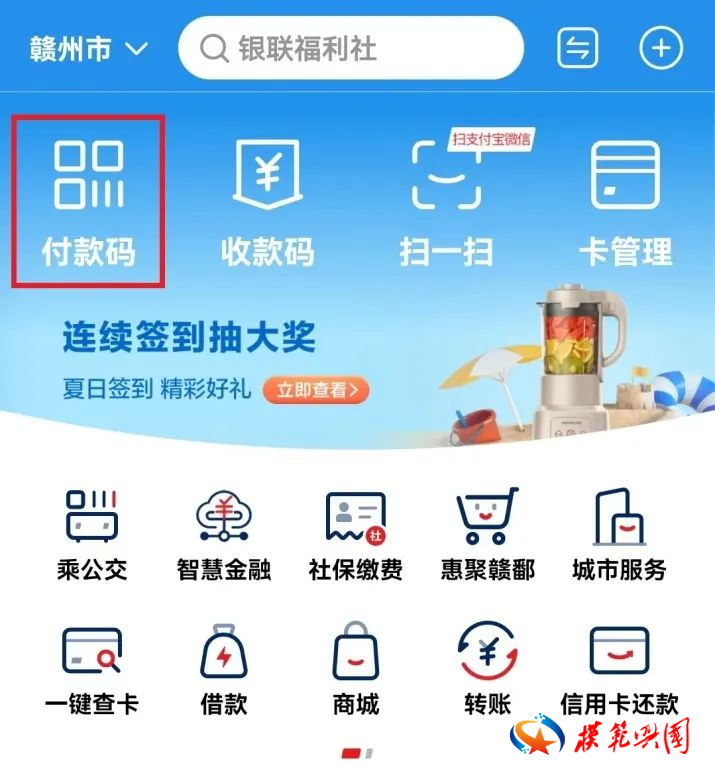Open 借款 loan service

coord(224,668)
